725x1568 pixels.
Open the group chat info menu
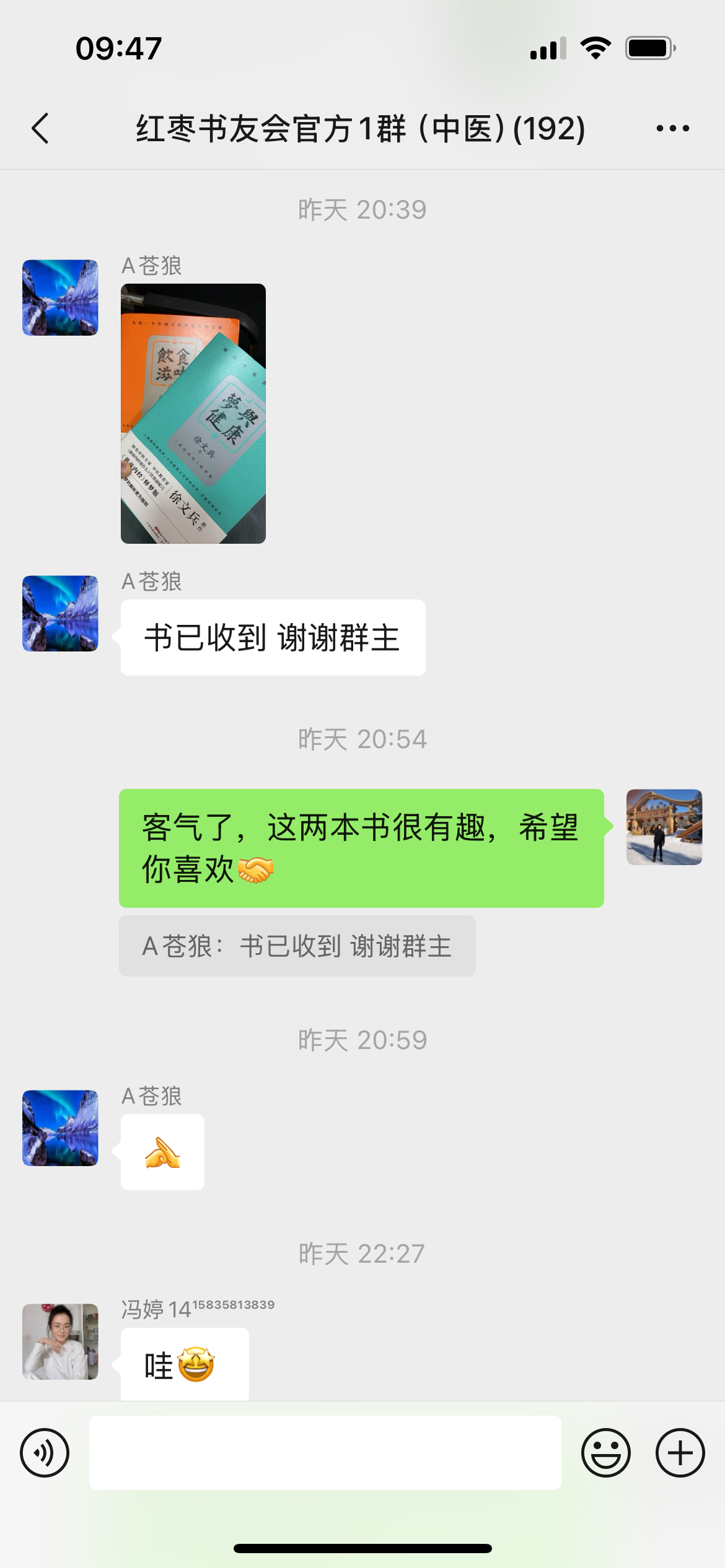[672, 129]
